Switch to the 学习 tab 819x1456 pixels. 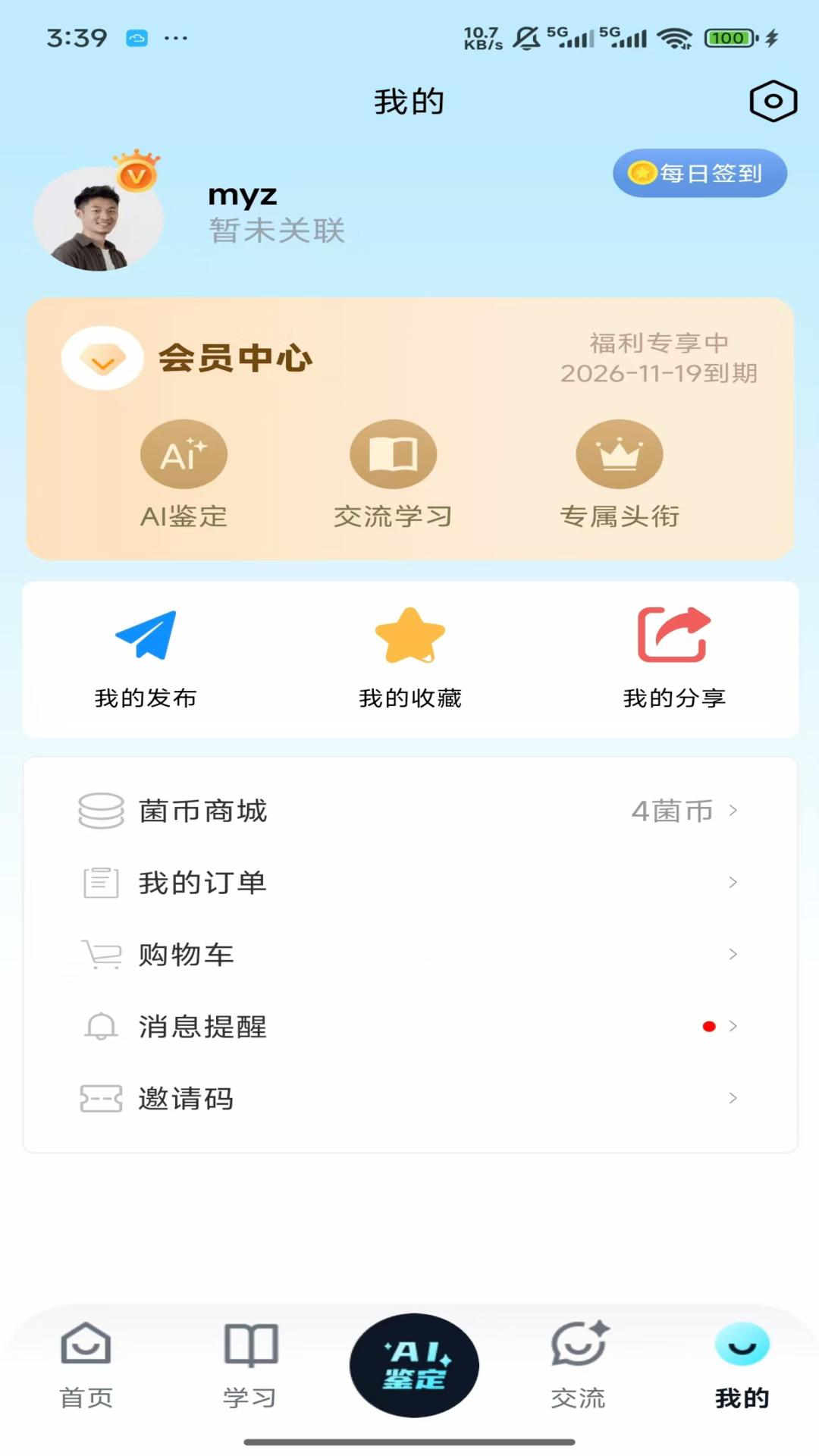pyautogui.click(x=249, y=1365)
